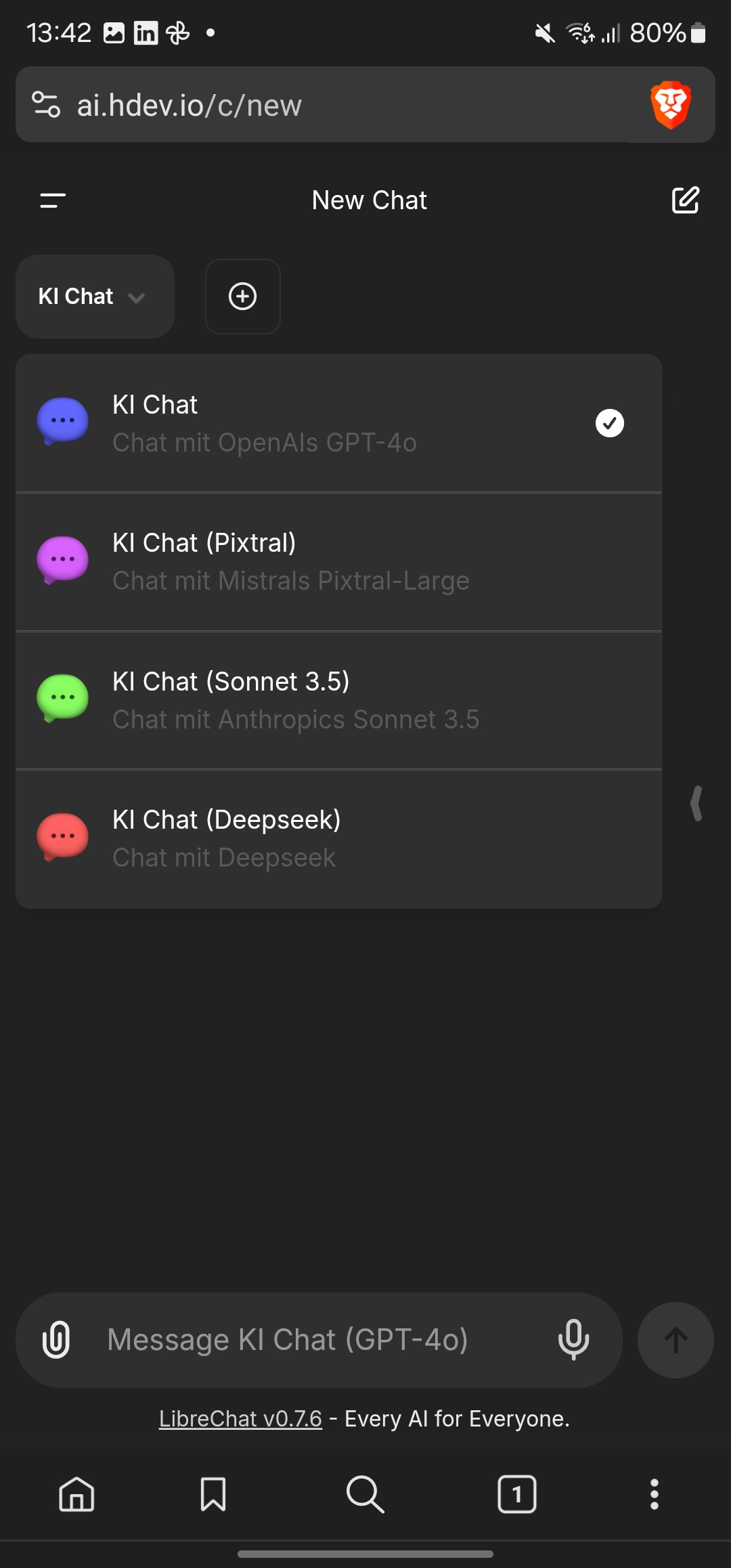Open the browser search

365,1494
